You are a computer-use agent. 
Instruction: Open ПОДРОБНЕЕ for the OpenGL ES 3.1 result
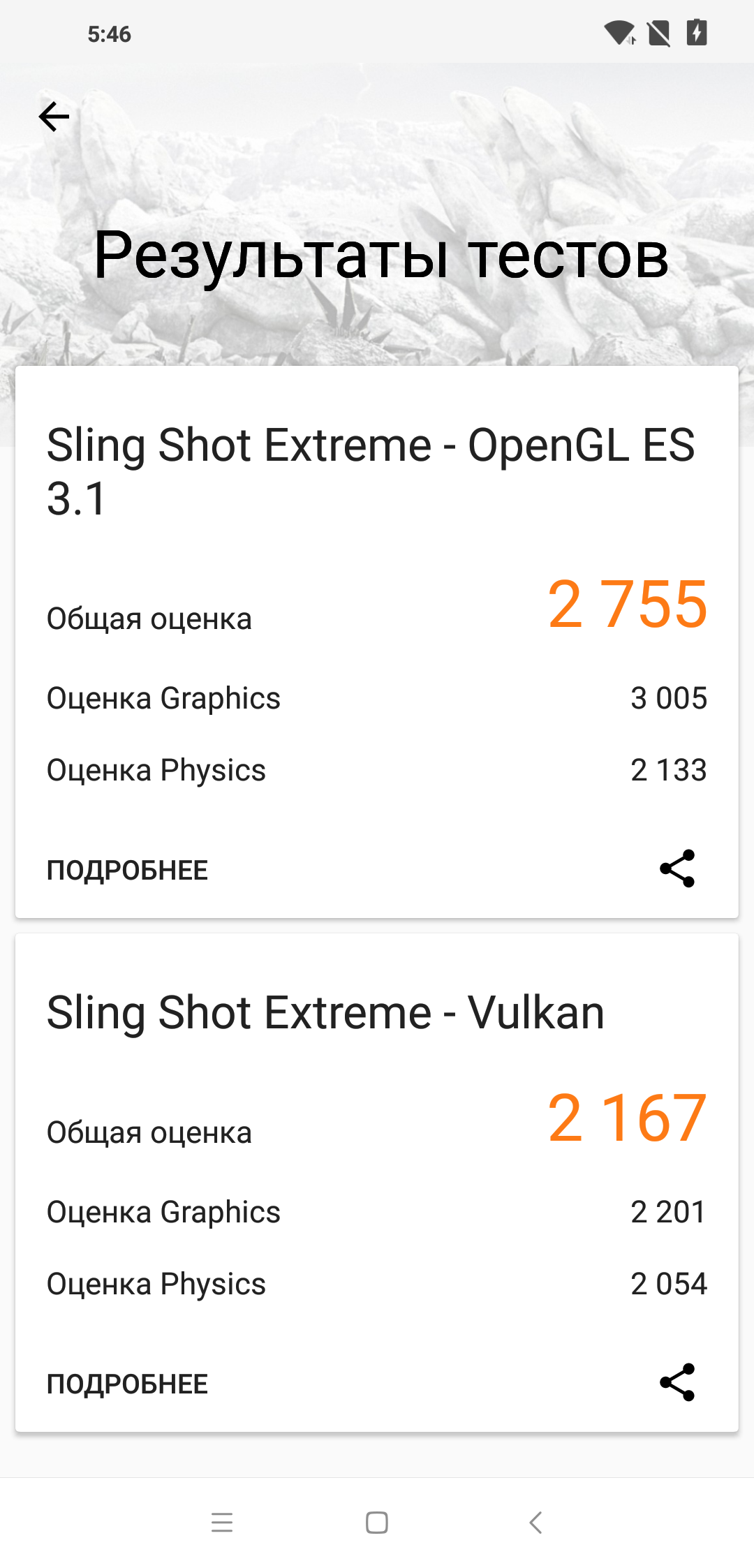click(x=127, y=871)
